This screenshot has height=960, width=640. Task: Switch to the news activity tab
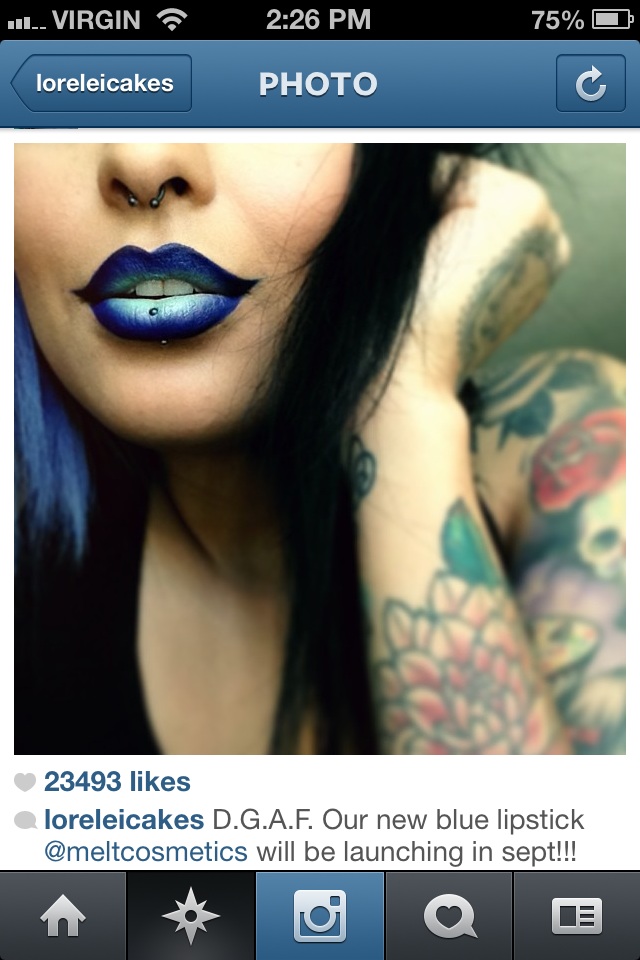(448, 916)
